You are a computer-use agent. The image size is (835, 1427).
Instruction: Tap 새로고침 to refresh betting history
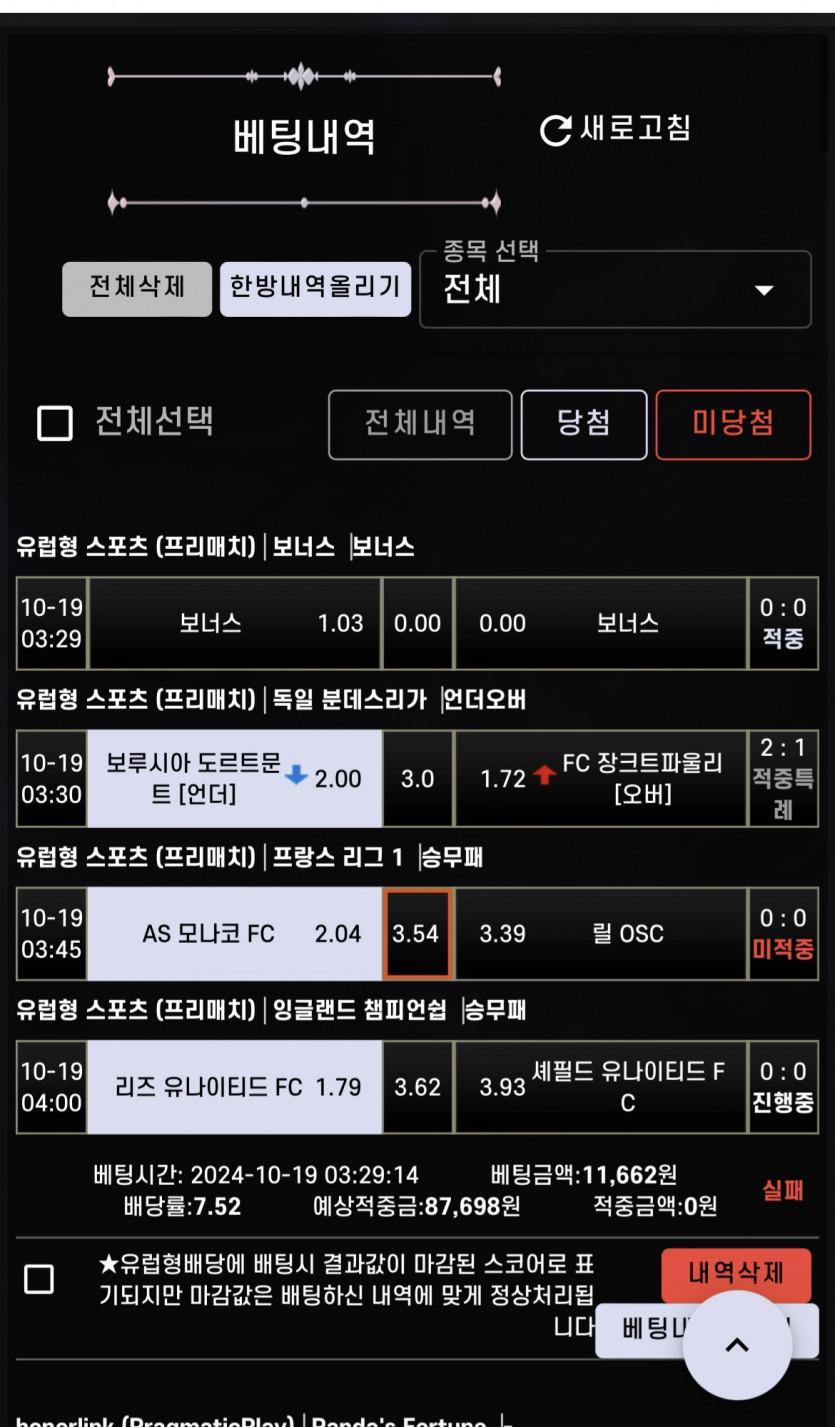(615, 129)
